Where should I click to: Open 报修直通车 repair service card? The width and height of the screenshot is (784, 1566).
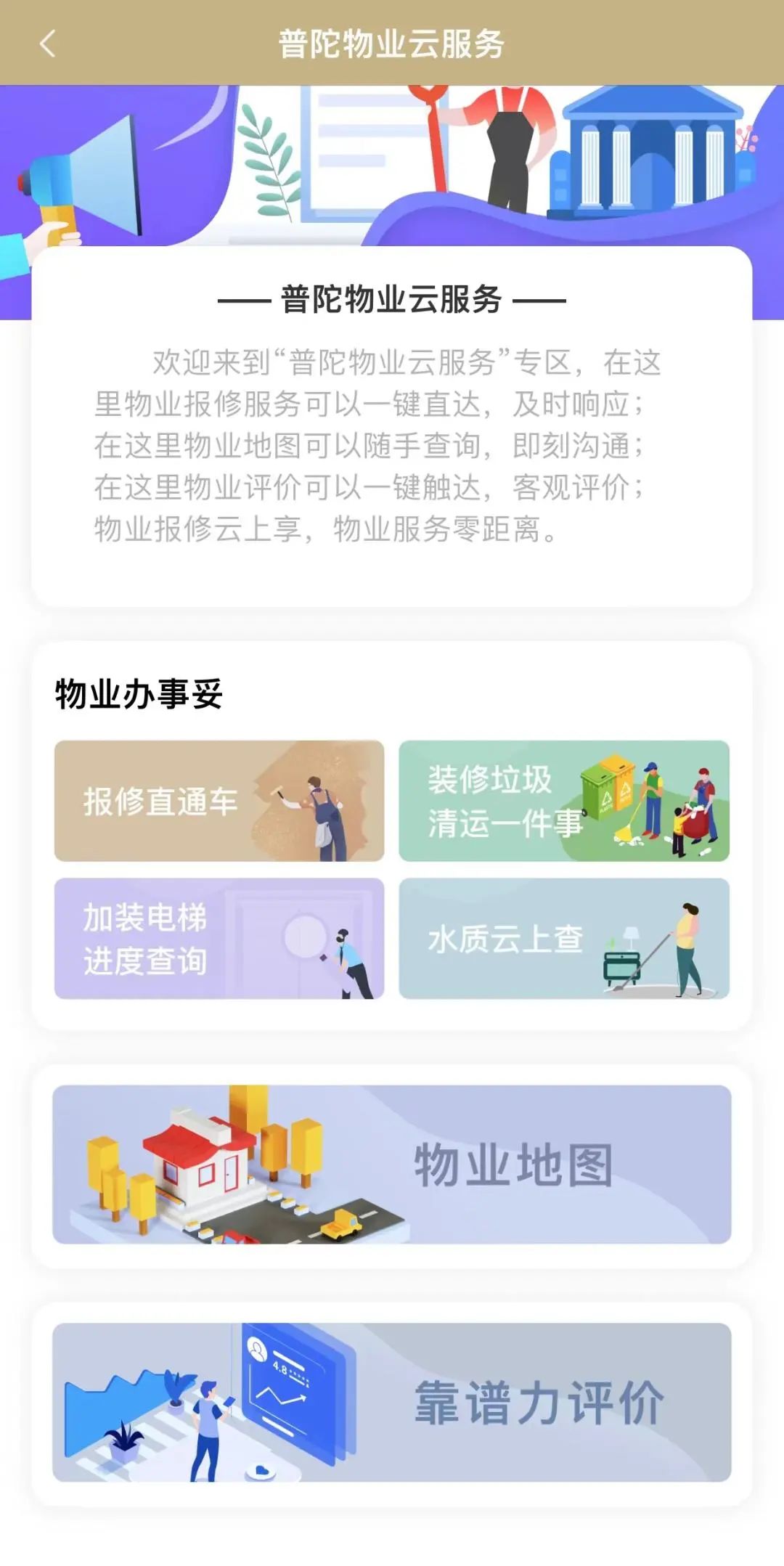(x=219, y=801)
